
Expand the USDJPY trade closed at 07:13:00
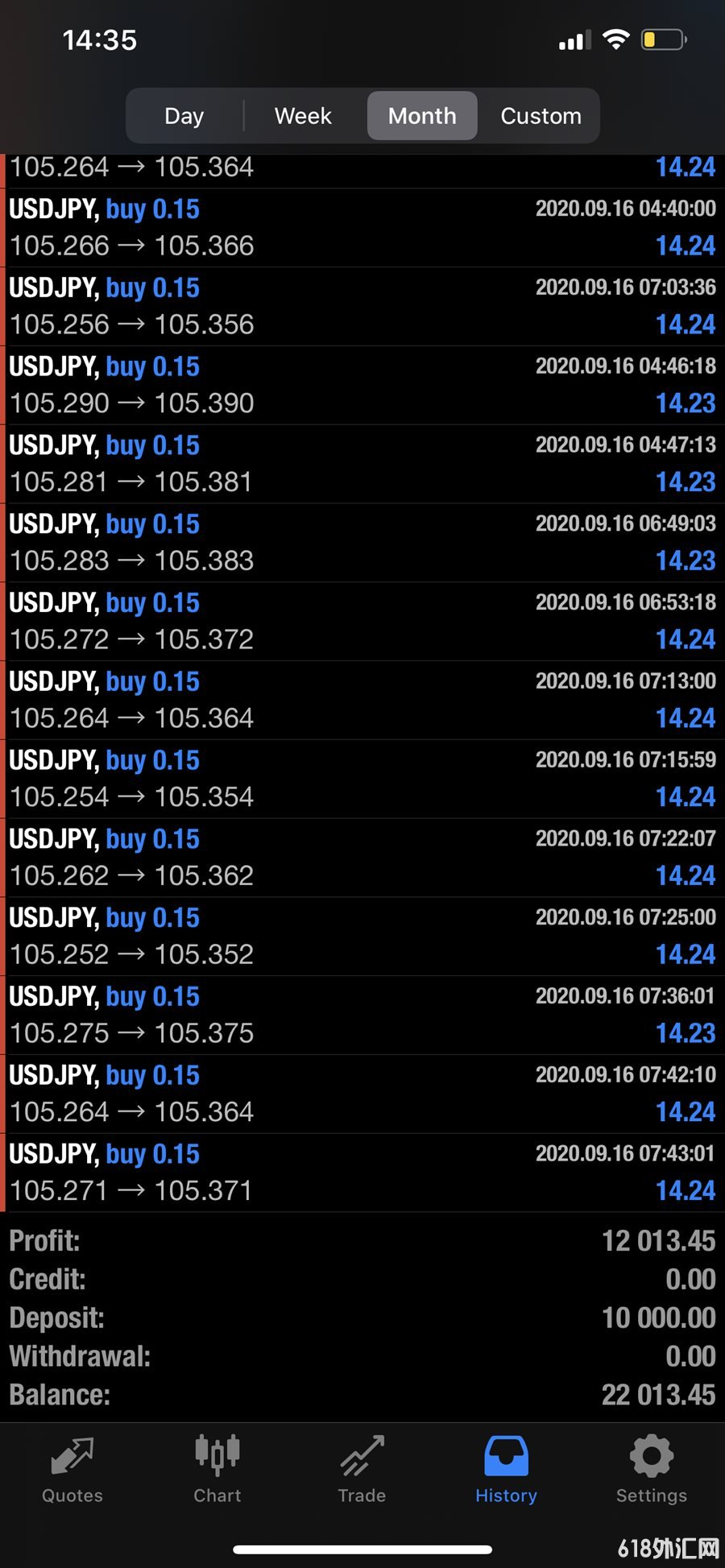362,701
